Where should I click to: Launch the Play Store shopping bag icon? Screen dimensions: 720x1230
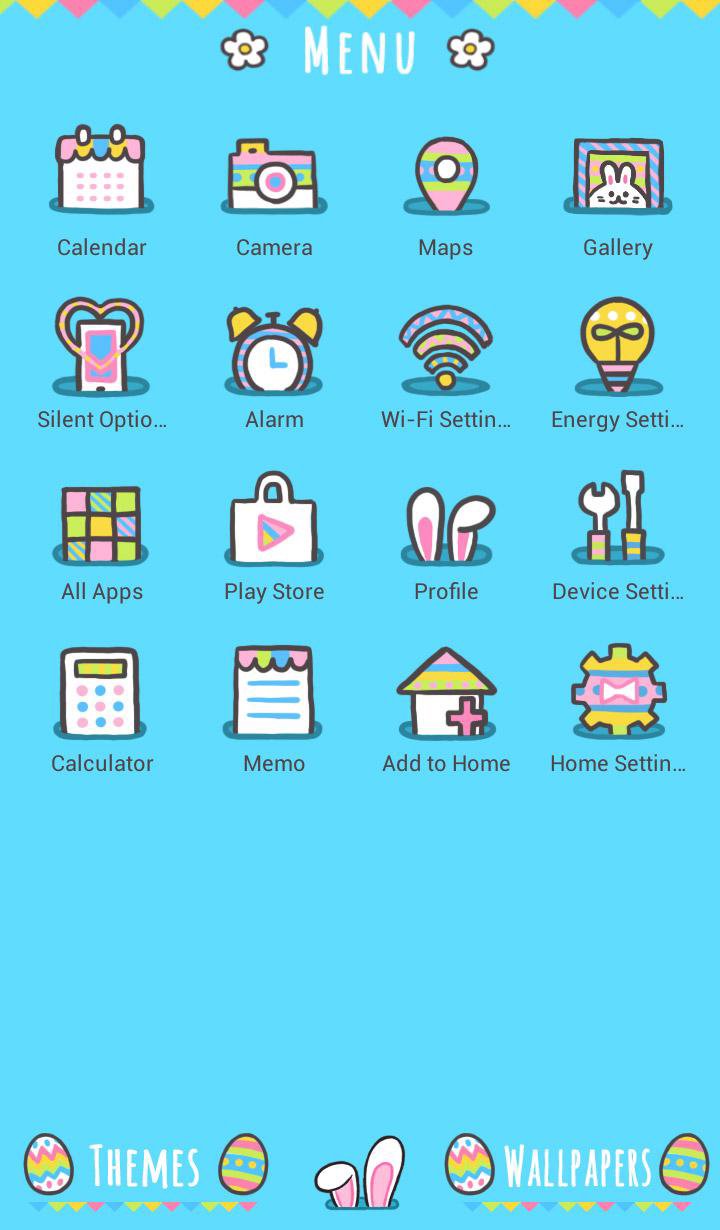click(273, 518)
